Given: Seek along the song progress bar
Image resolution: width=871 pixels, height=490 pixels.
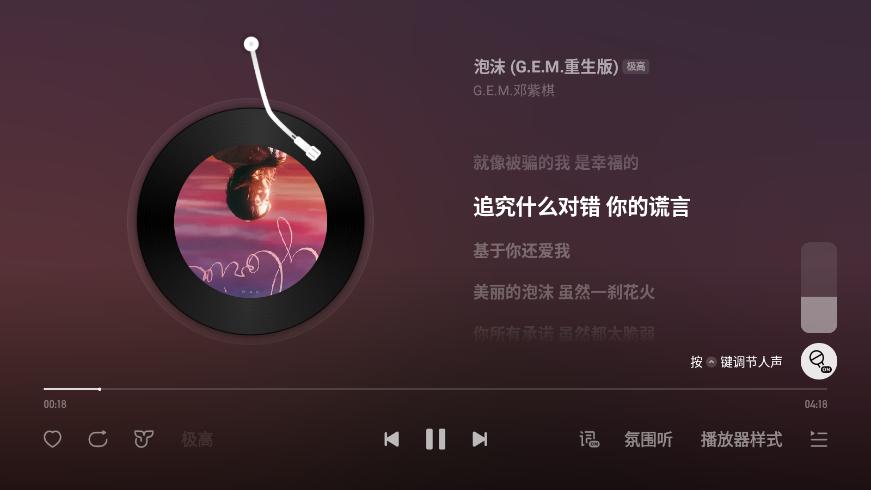Looking at the screenshot, I should click(x=435, y=388).
